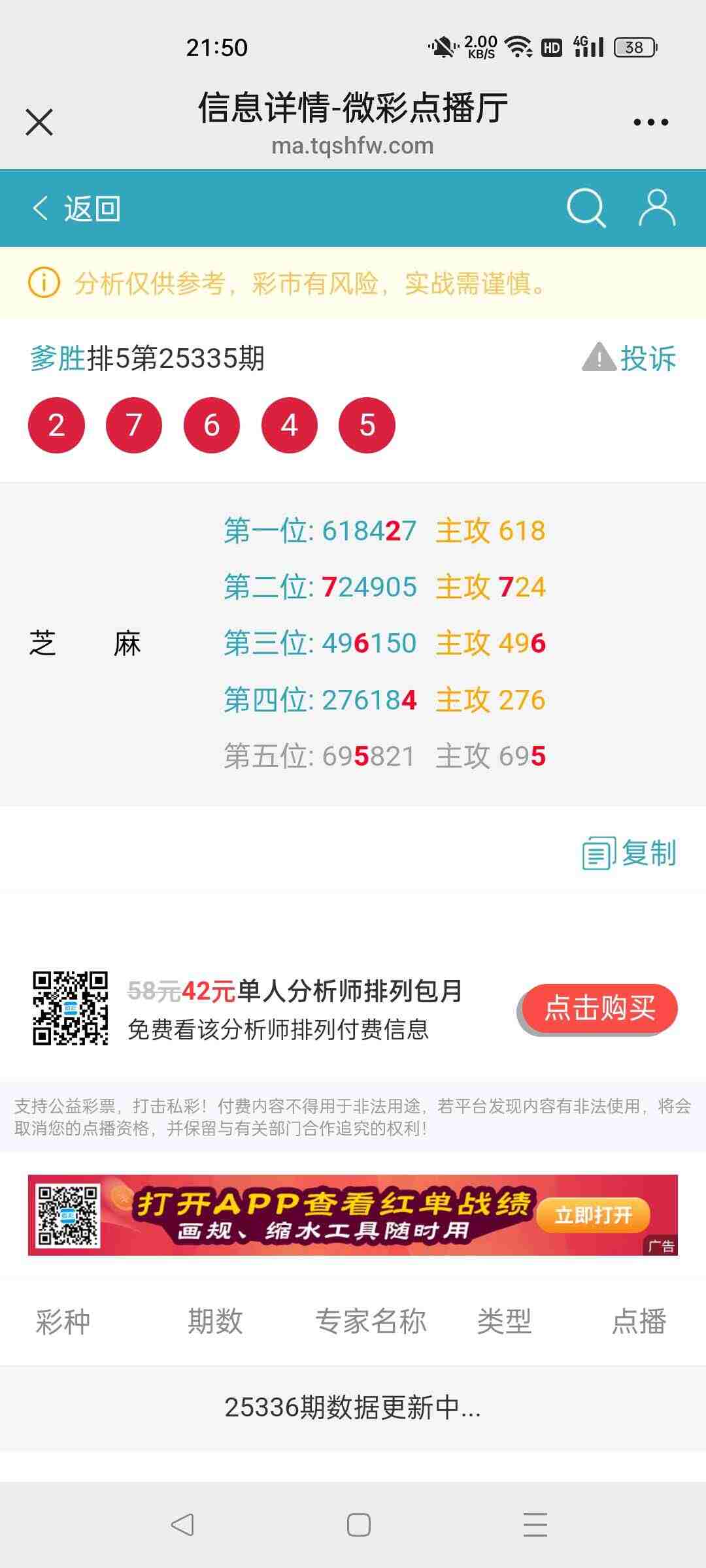
Task: Select the red ball numbered 2
Action: [56, 425]
